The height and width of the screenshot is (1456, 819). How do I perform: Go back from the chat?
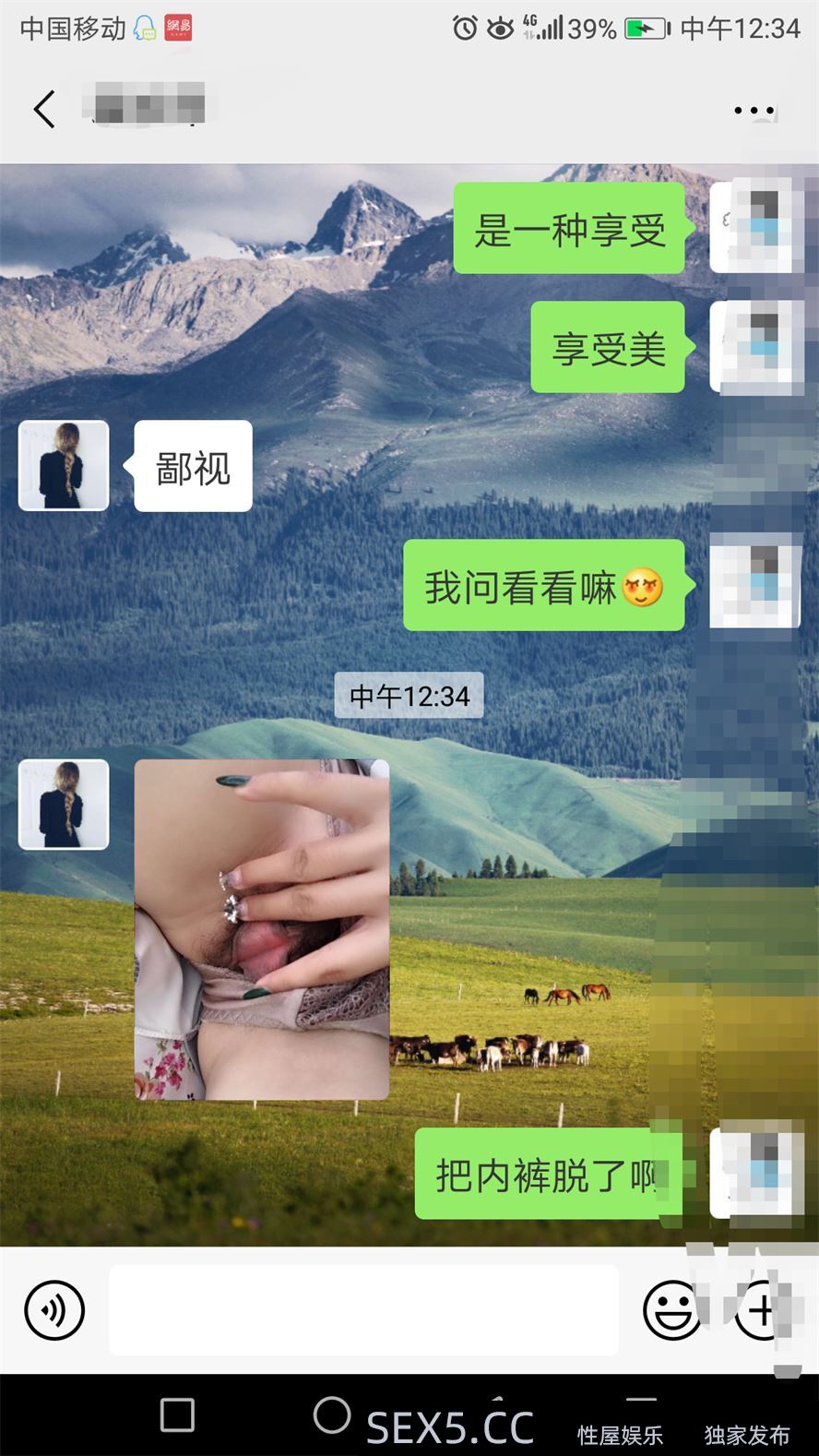[44, 109]
